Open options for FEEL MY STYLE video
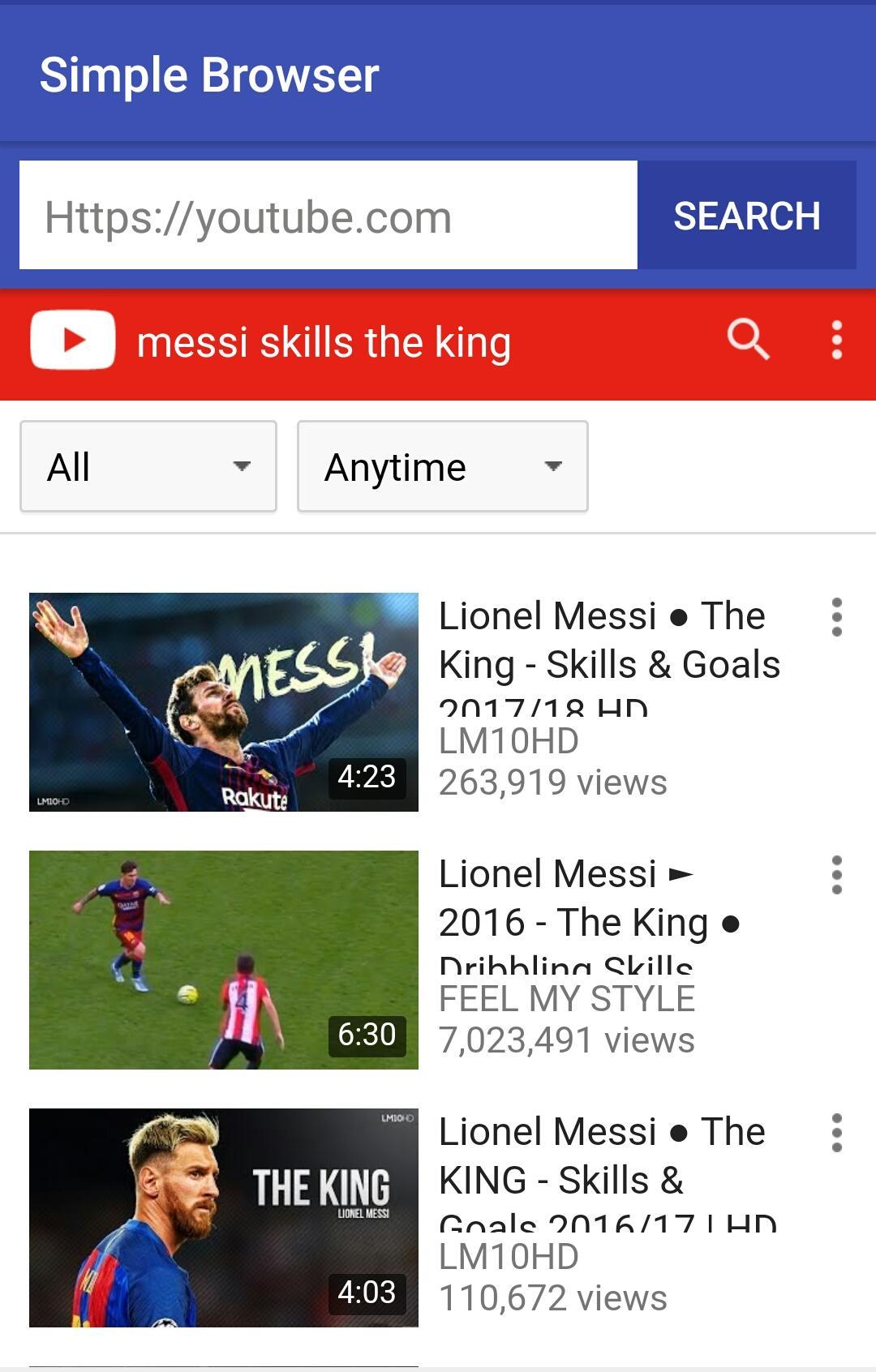The width and height of the screenshot is (876, 1372). [x=836, y=876]
